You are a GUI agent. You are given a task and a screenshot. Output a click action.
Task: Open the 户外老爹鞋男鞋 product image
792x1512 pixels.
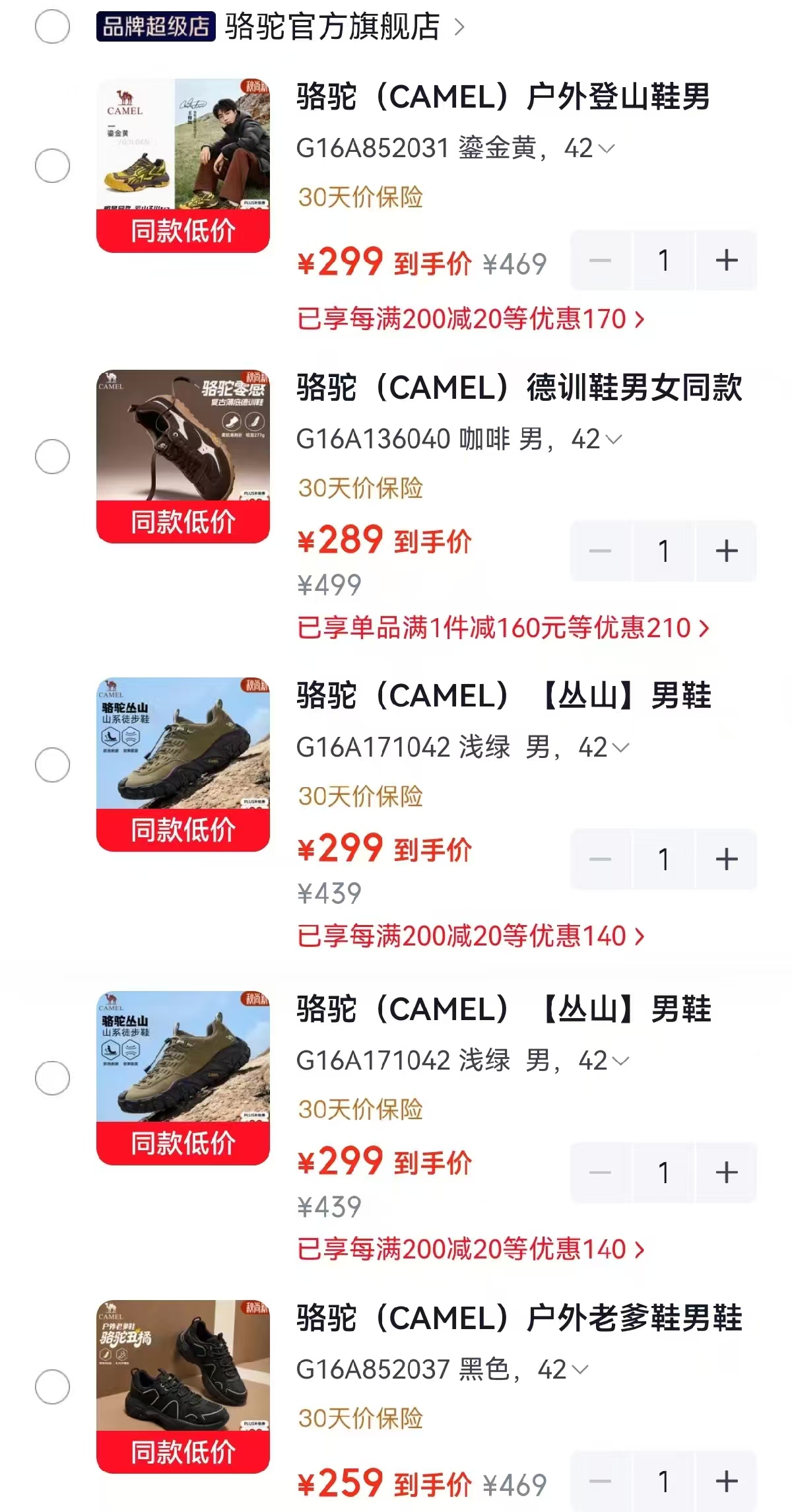(x=183, y=1387)
